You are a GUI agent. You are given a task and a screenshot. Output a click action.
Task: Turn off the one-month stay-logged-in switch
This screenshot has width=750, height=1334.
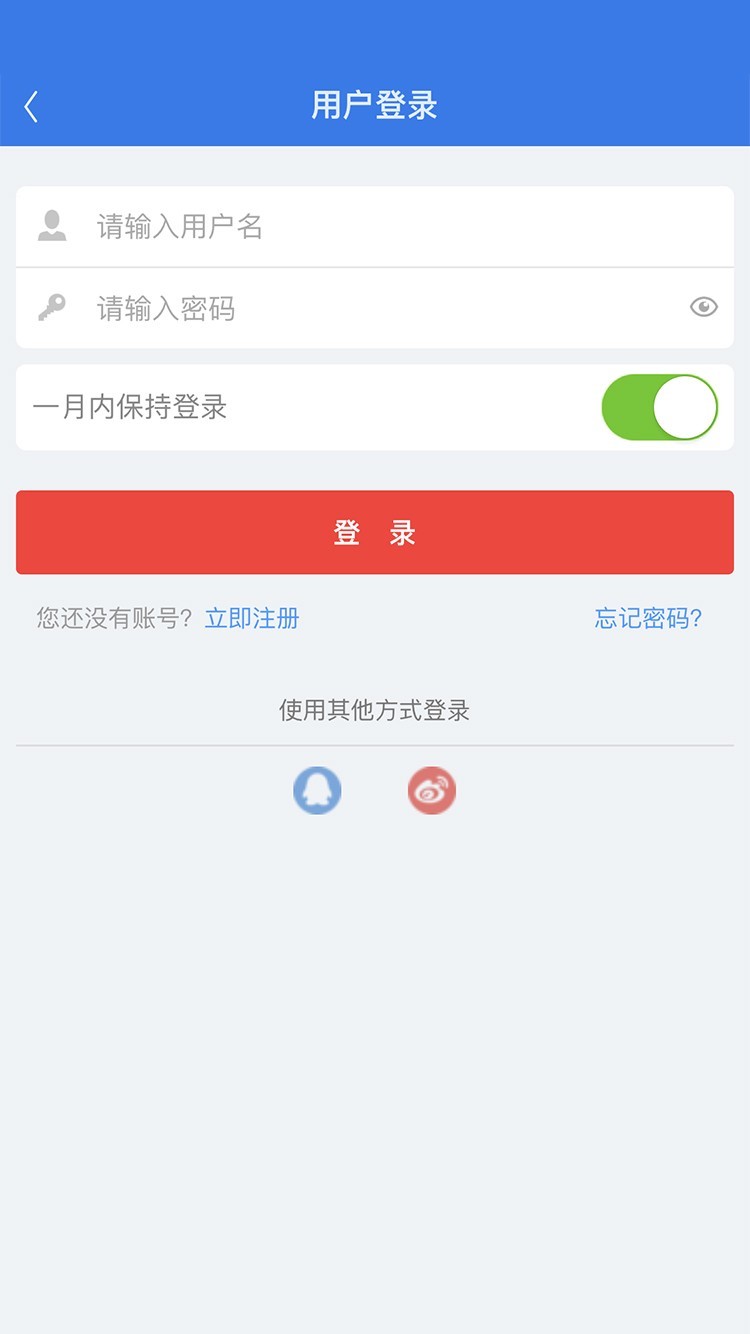point(659,407)
